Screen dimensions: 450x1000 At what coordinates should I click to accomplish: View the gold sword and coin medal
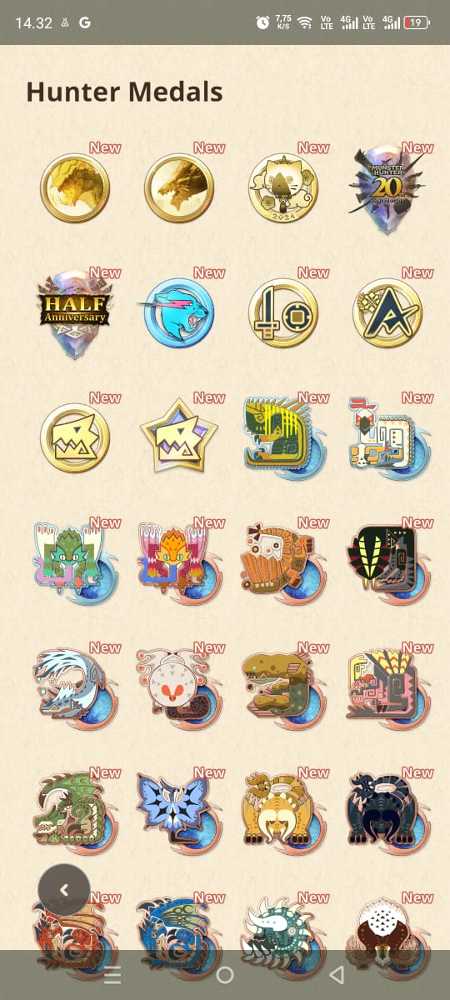point(283,312)
